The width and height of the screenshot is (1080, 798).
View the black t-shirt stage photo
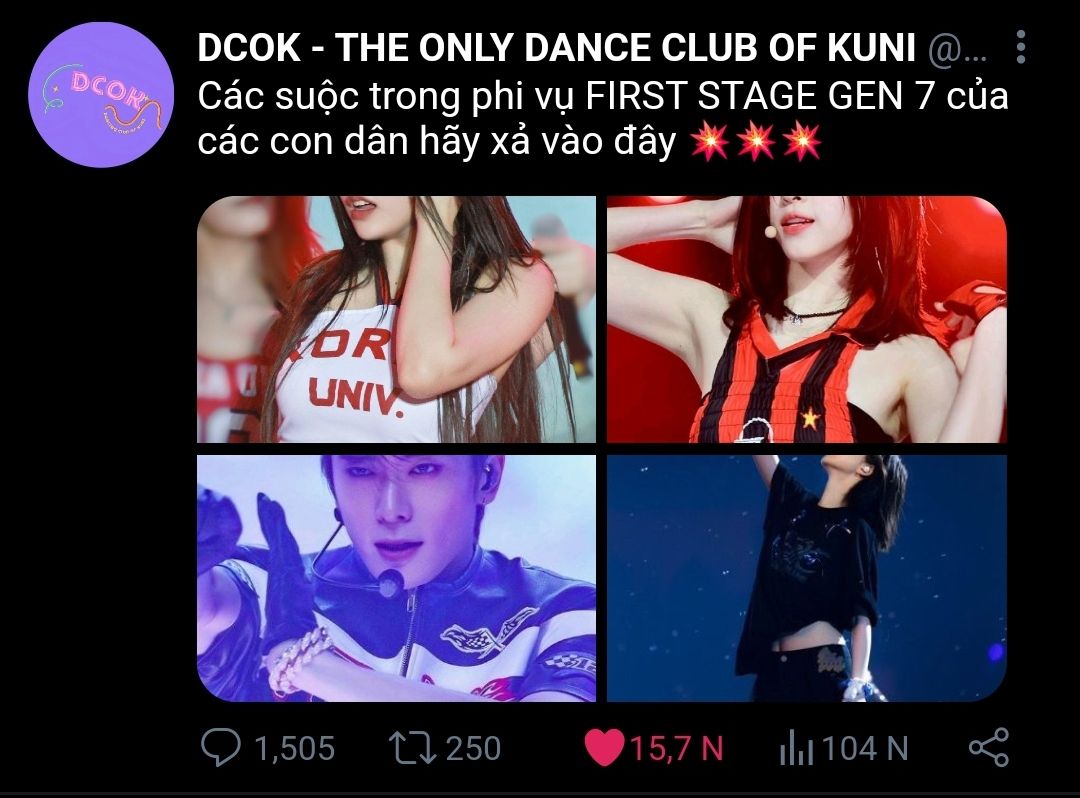click(x=806, y=578)
